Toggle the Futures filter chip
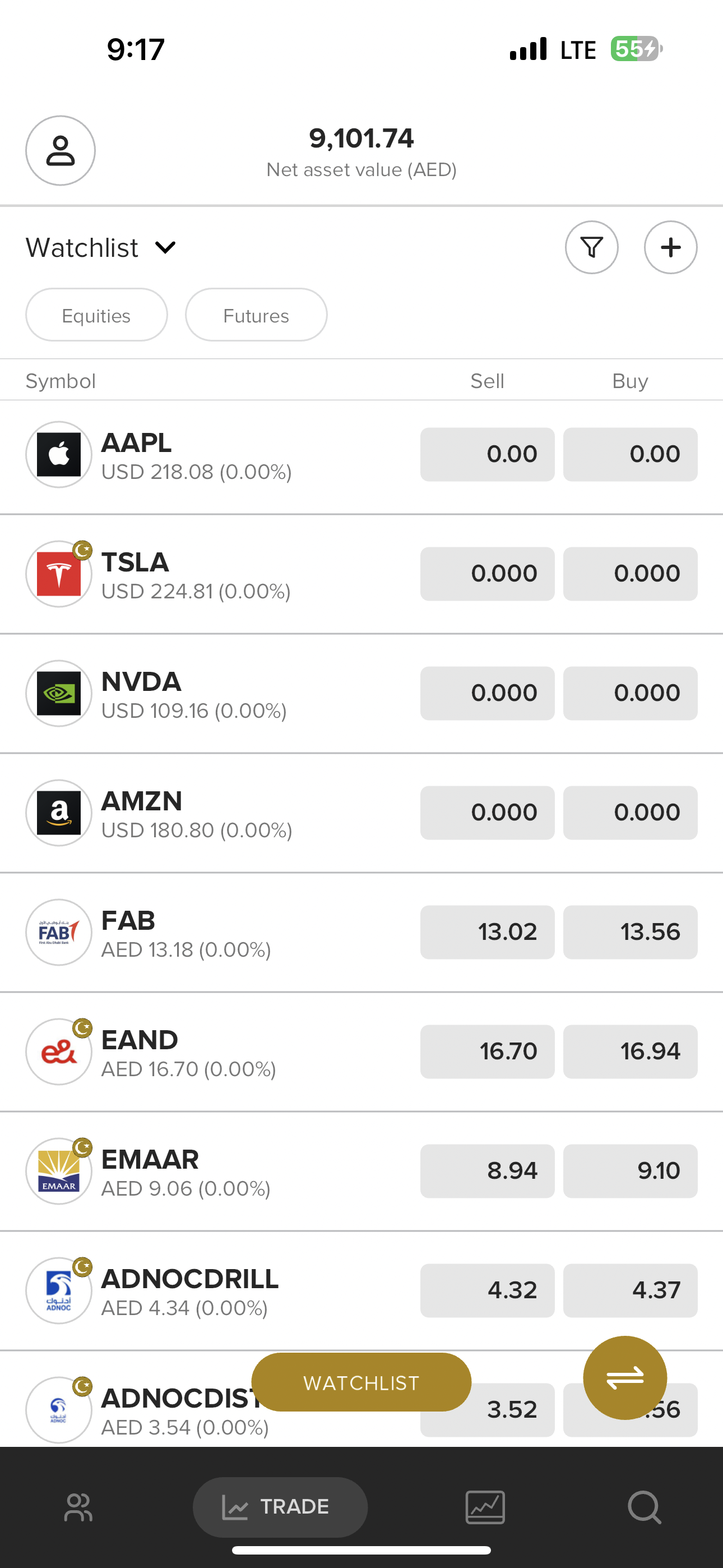 [256, 315]
